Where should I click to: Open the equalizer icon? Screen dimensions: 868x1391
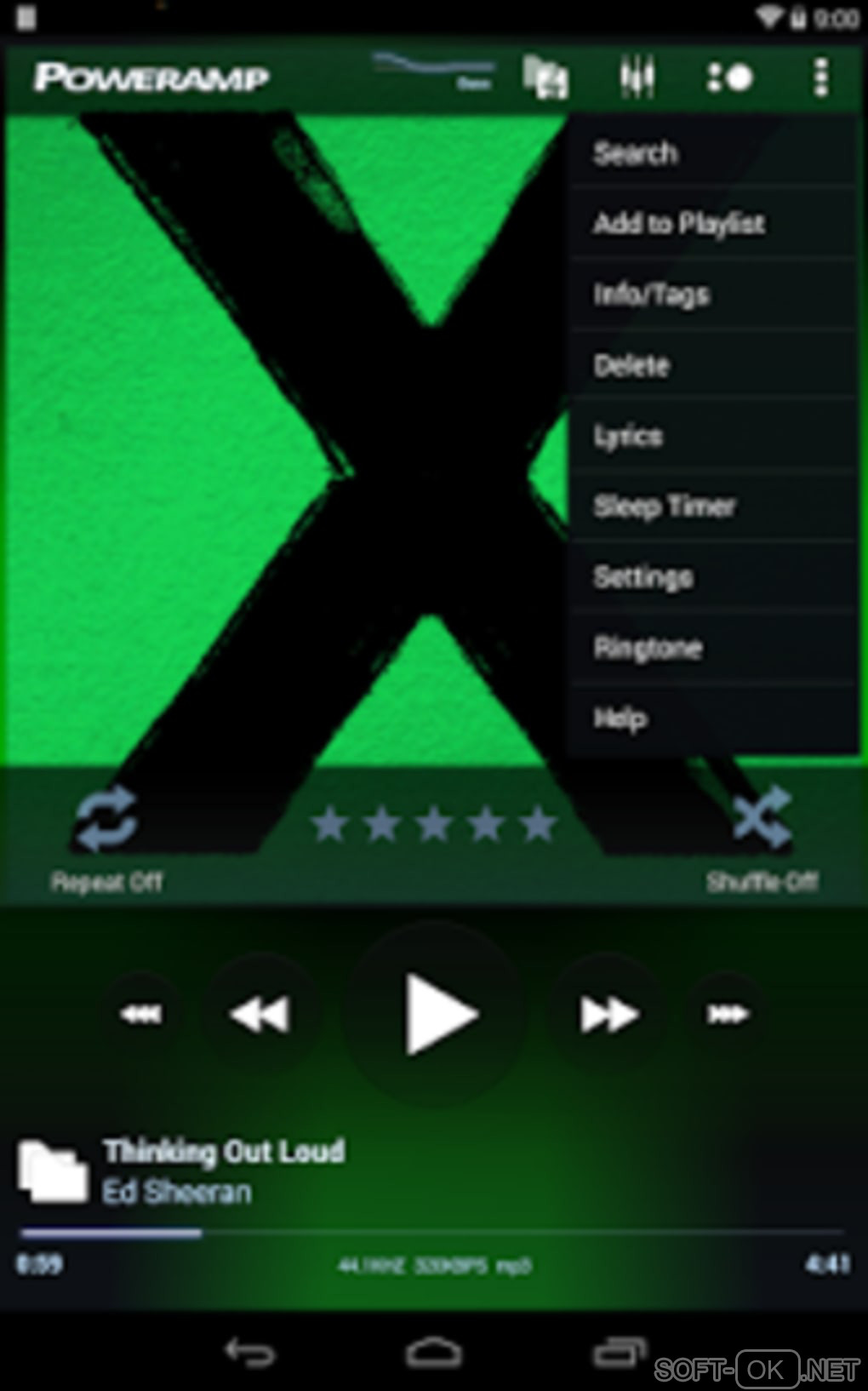pyautogui.click(x=637, y=77)
